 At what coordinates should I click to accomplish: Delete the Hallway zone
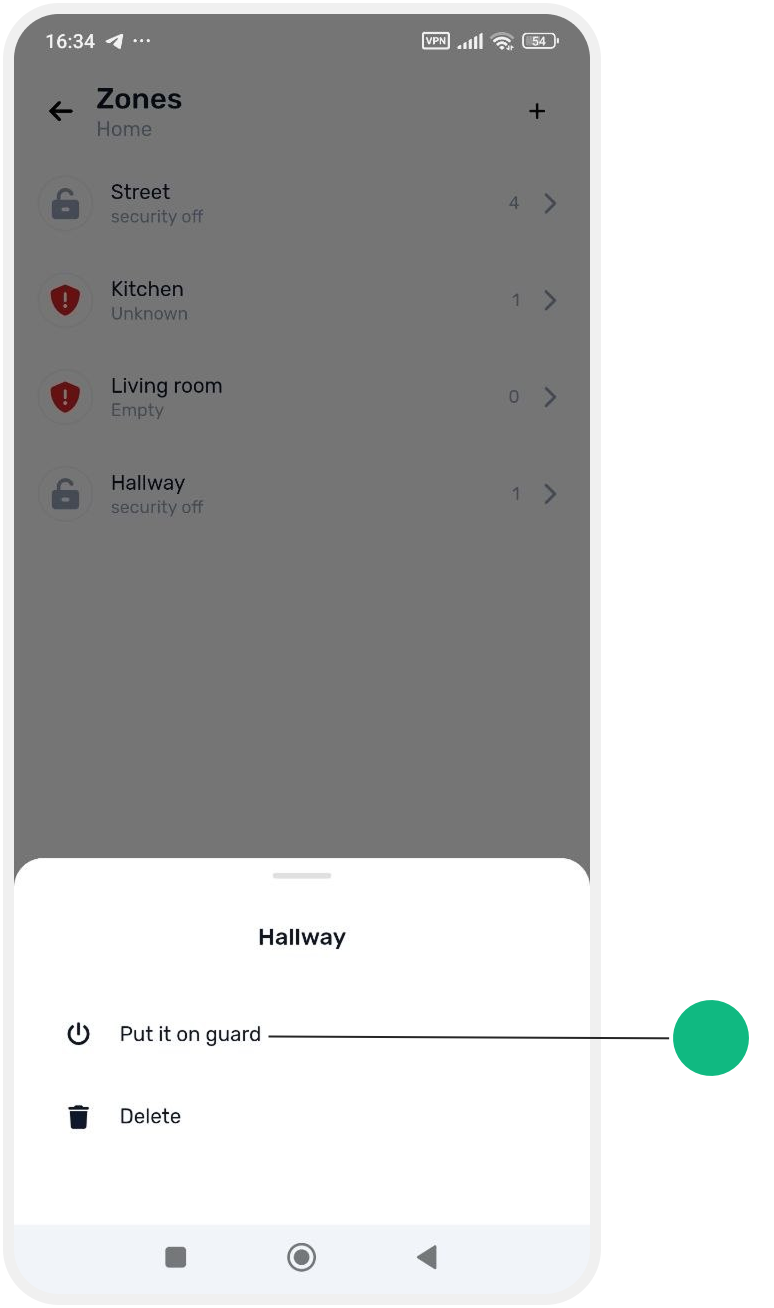(301, 1116)
